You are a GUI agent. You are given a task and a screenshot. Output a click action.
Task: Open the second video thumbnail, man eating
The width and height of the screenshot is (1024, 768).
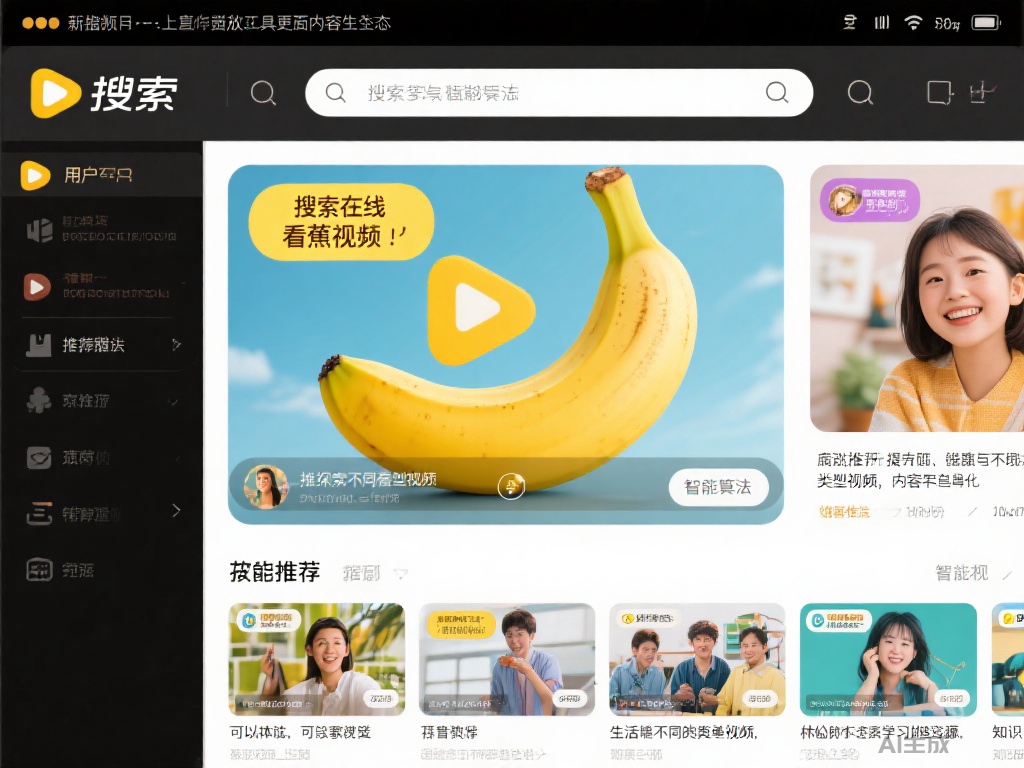point(507,658)
